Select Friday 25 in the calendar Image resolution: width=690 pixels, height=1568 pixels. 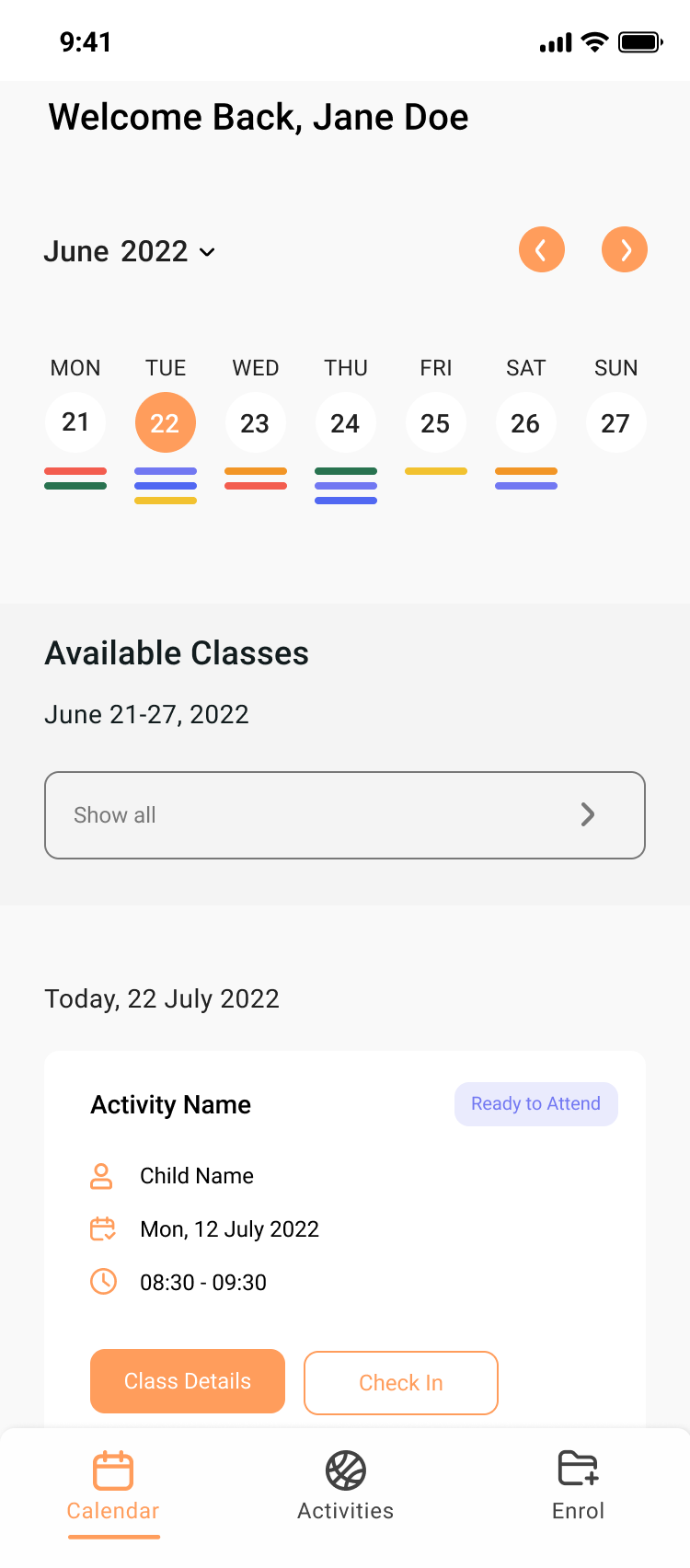point(436,422)
